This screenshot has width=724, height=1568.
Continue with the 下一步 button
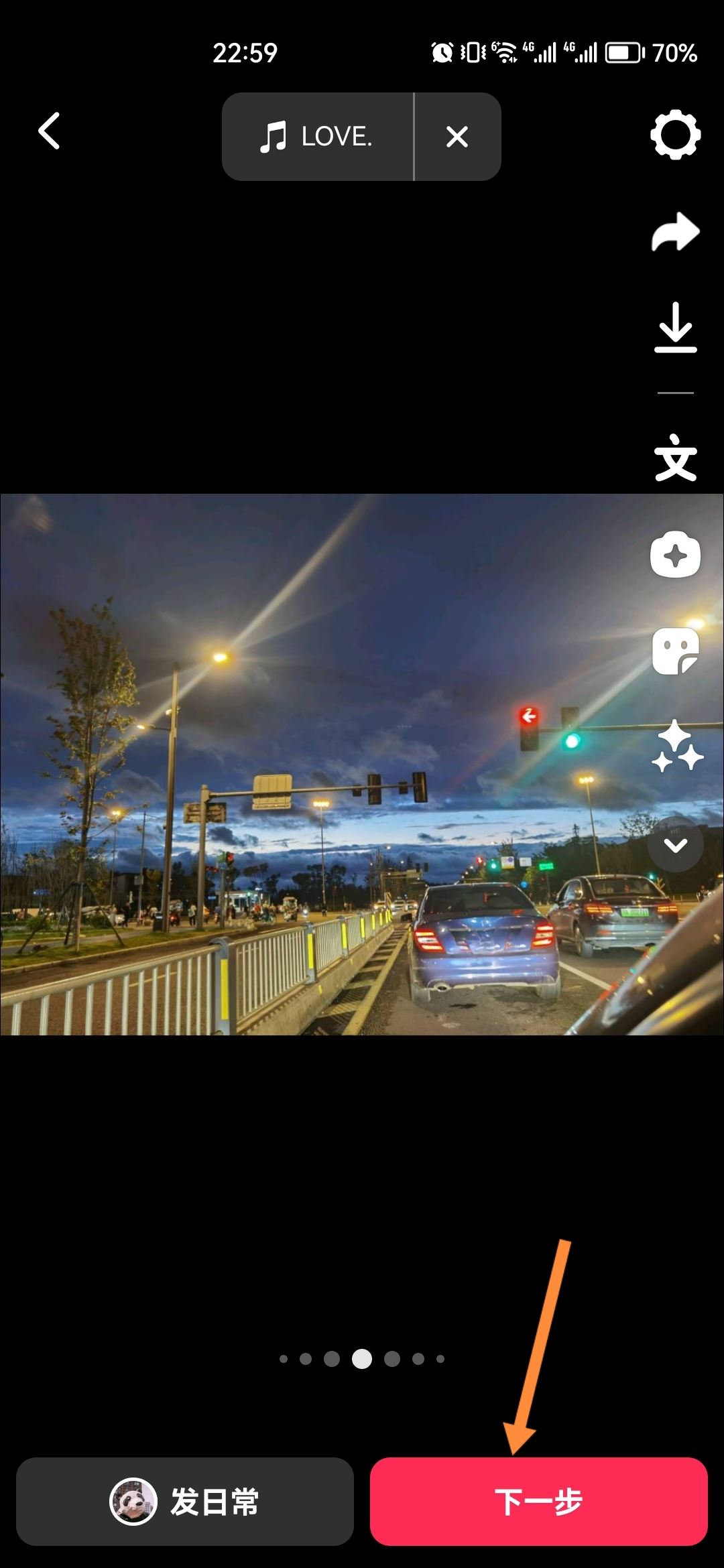pyautogui.click(x=538, y=1502)
